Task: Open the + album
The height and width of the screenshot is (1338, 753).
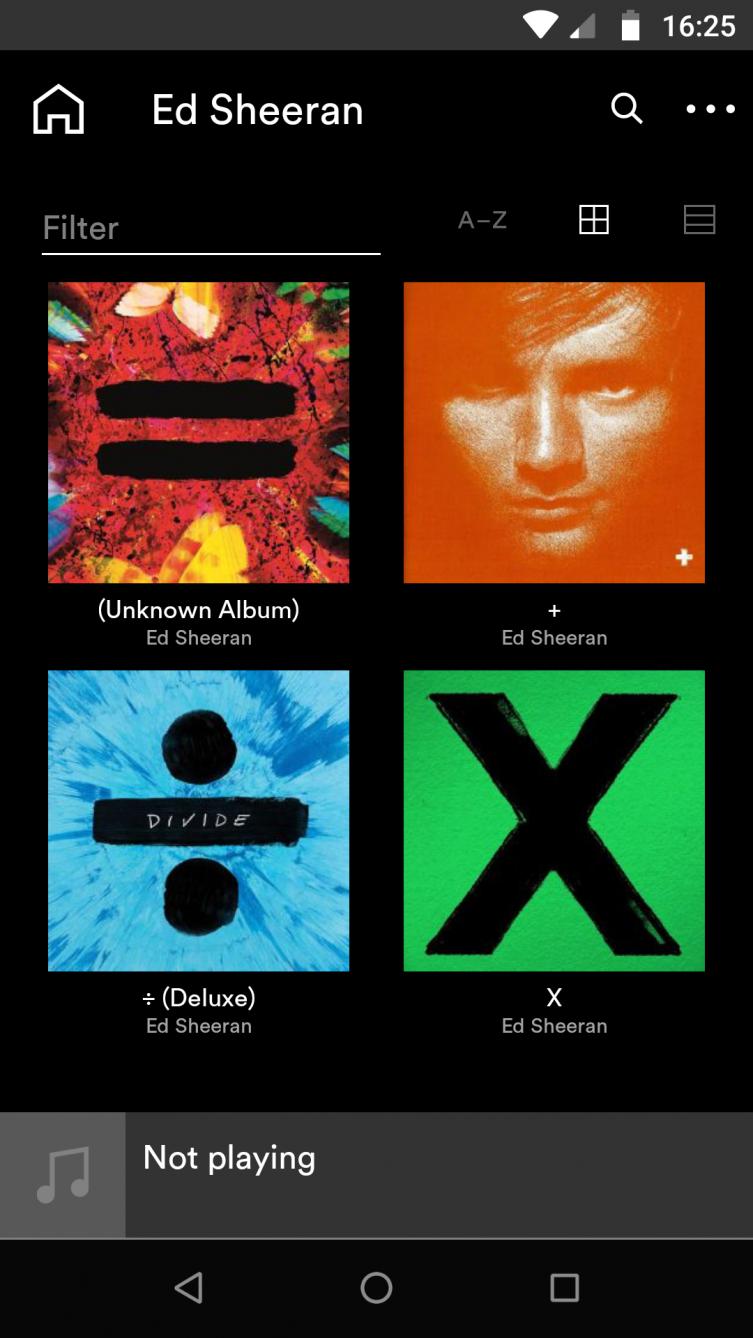Action: 554,433
